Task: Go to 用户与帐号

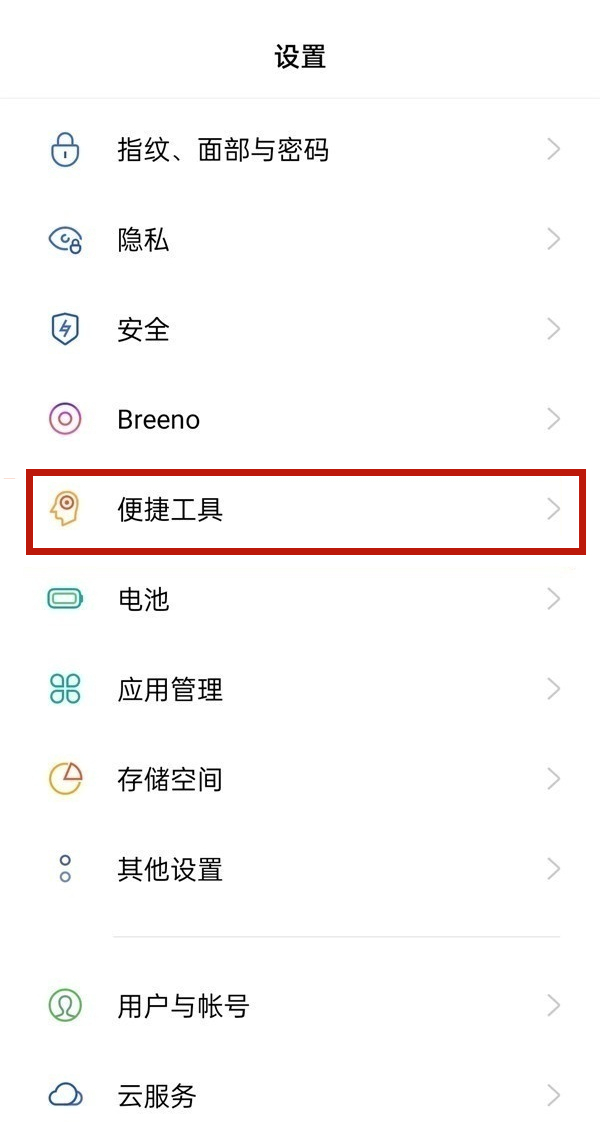Action: coord(300,1006)
